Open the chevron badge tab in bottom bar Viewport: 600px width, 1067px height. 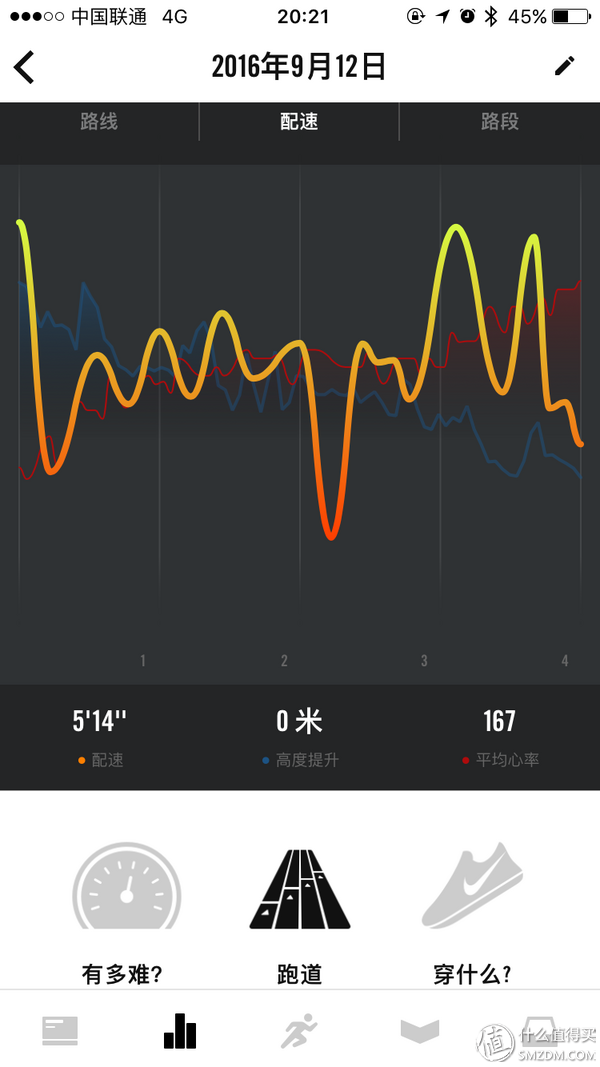pos(420,1030)
